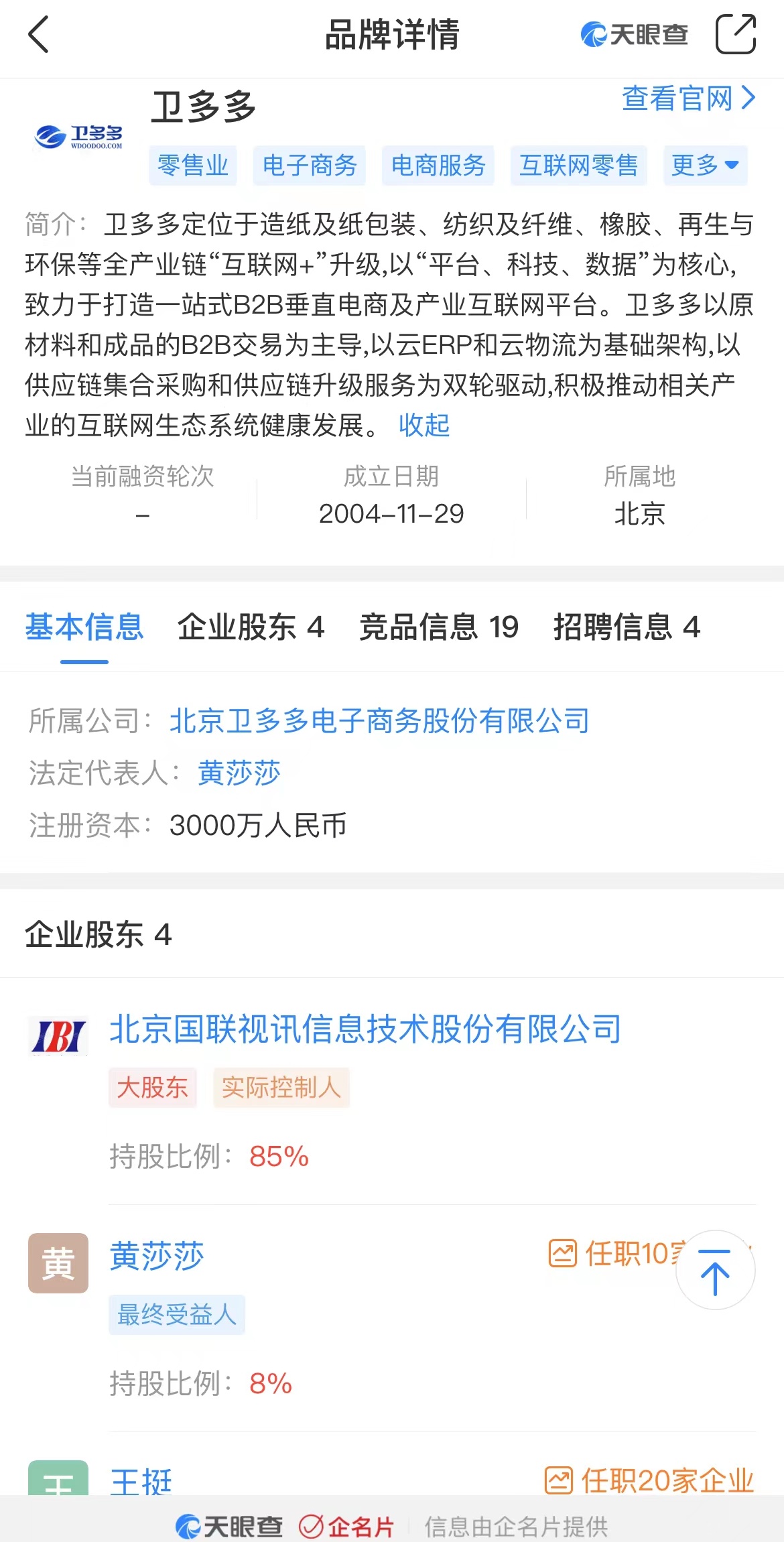Tap the scroll-to-top arrow button
Image resolution: width=784 pixels, height=1542 pixels.
coord(715,1271)
